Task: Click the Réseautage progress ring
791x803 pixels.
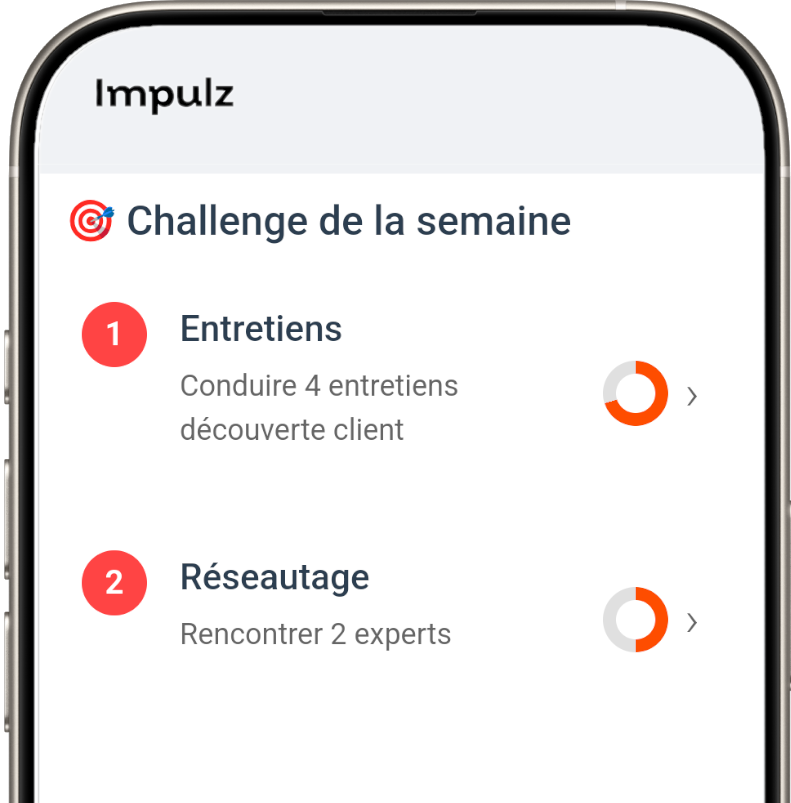Action: 636,621
